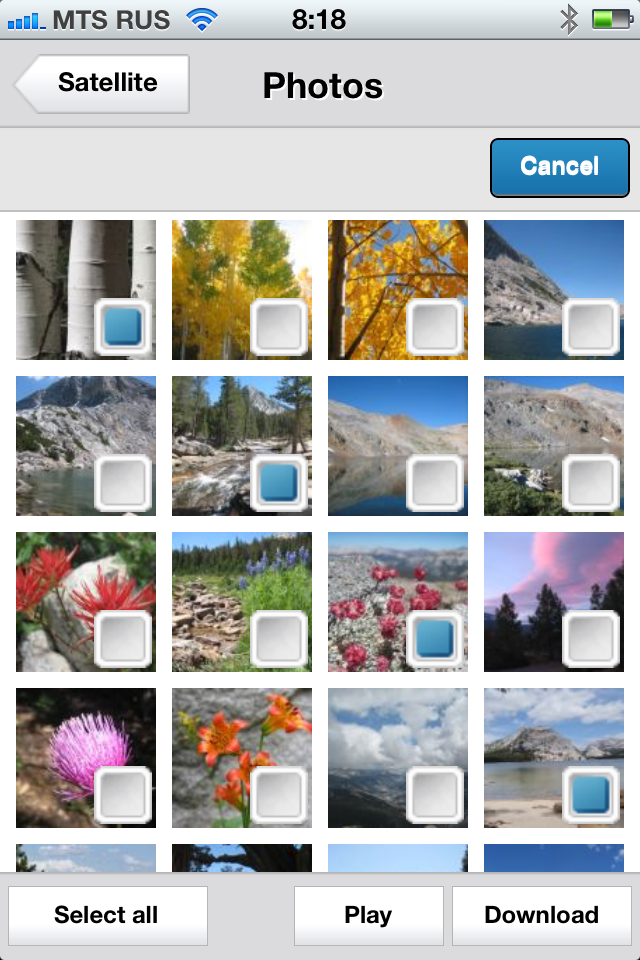Select the yellow aspen trees photo
Viewport: 640px width, 960px height.
pos(278,327)
